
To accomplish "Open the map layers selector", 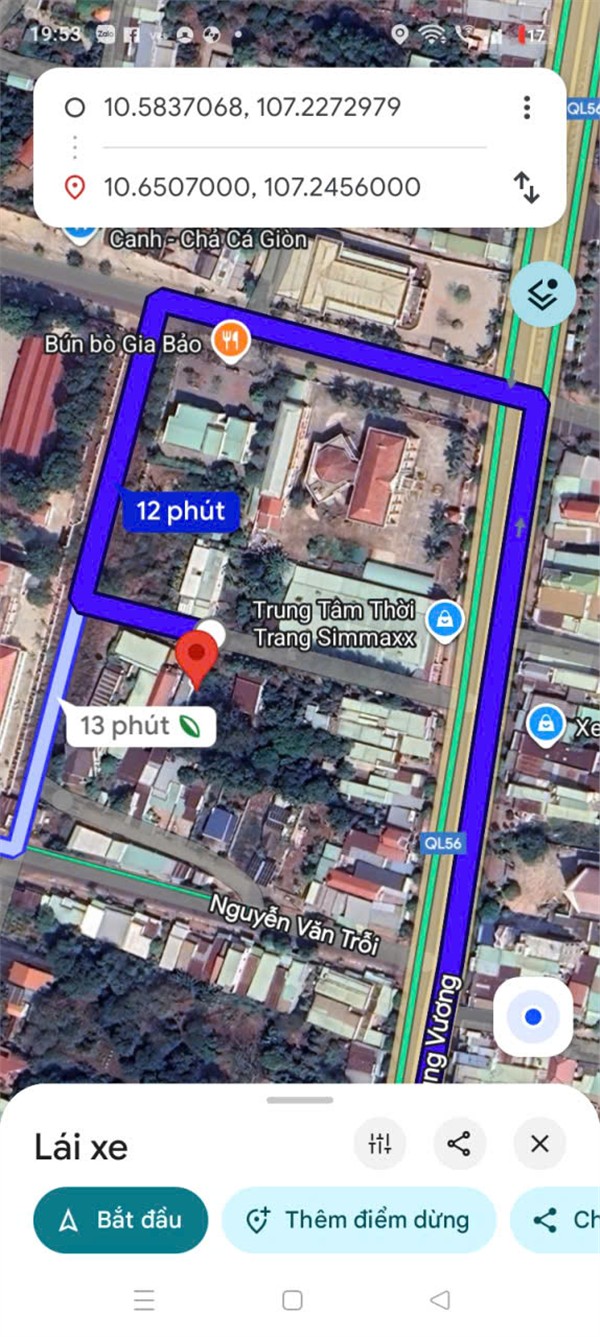I will pyautogui.click(x=543, y=294).
